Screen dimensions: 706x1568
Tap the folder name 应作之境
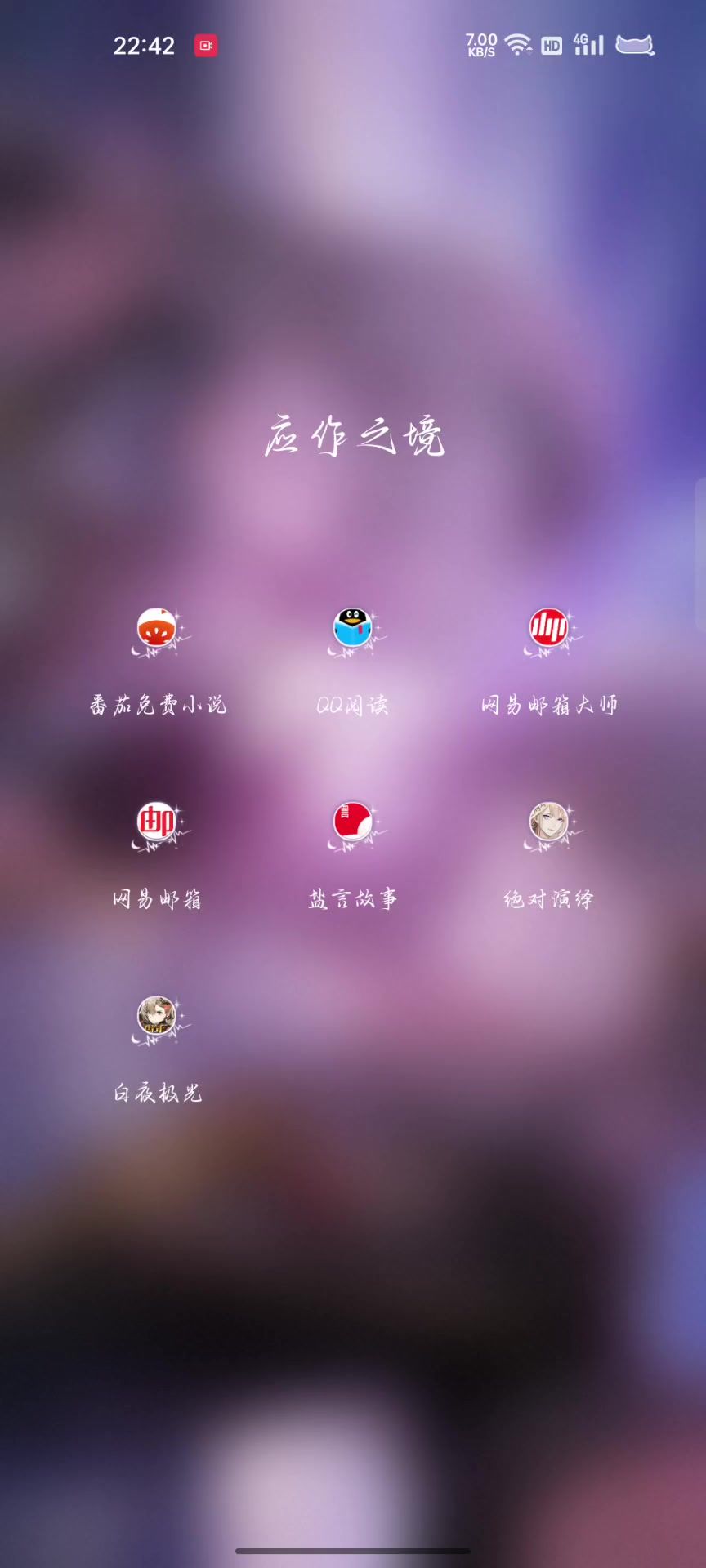[354, 435]
